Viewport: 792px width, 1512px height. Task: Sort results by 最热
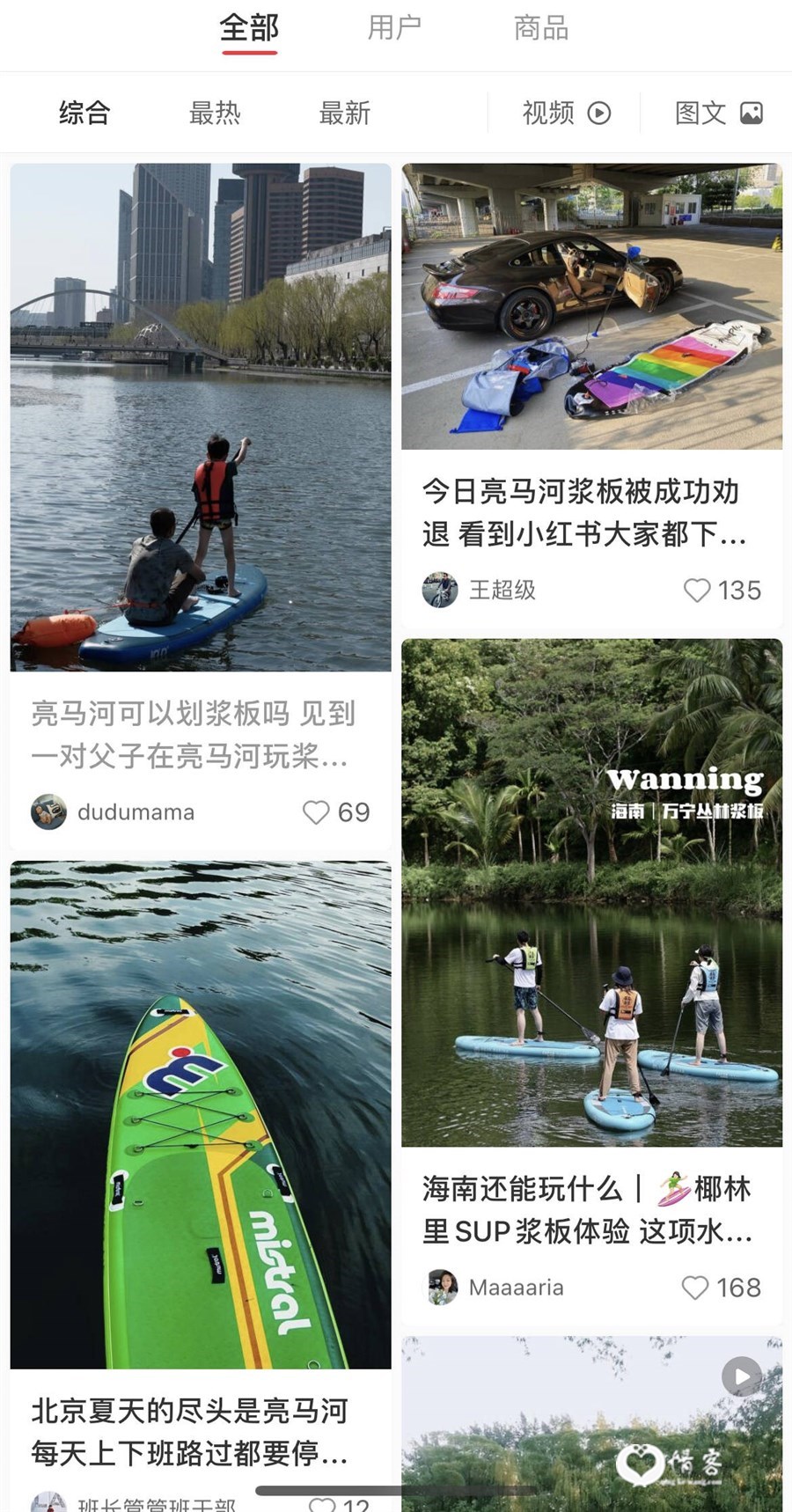pyautogui.click(x=214, y=113)
